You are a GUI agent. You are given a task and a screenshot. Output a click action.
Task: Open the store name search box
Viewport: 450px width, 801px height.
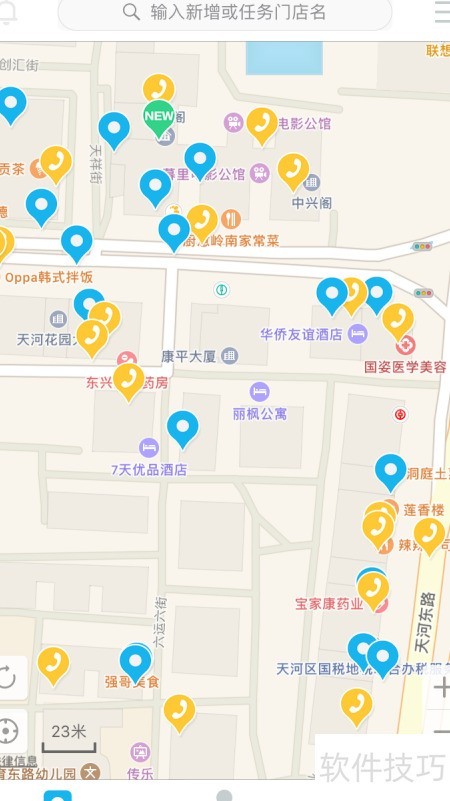[x=225, y=13]
